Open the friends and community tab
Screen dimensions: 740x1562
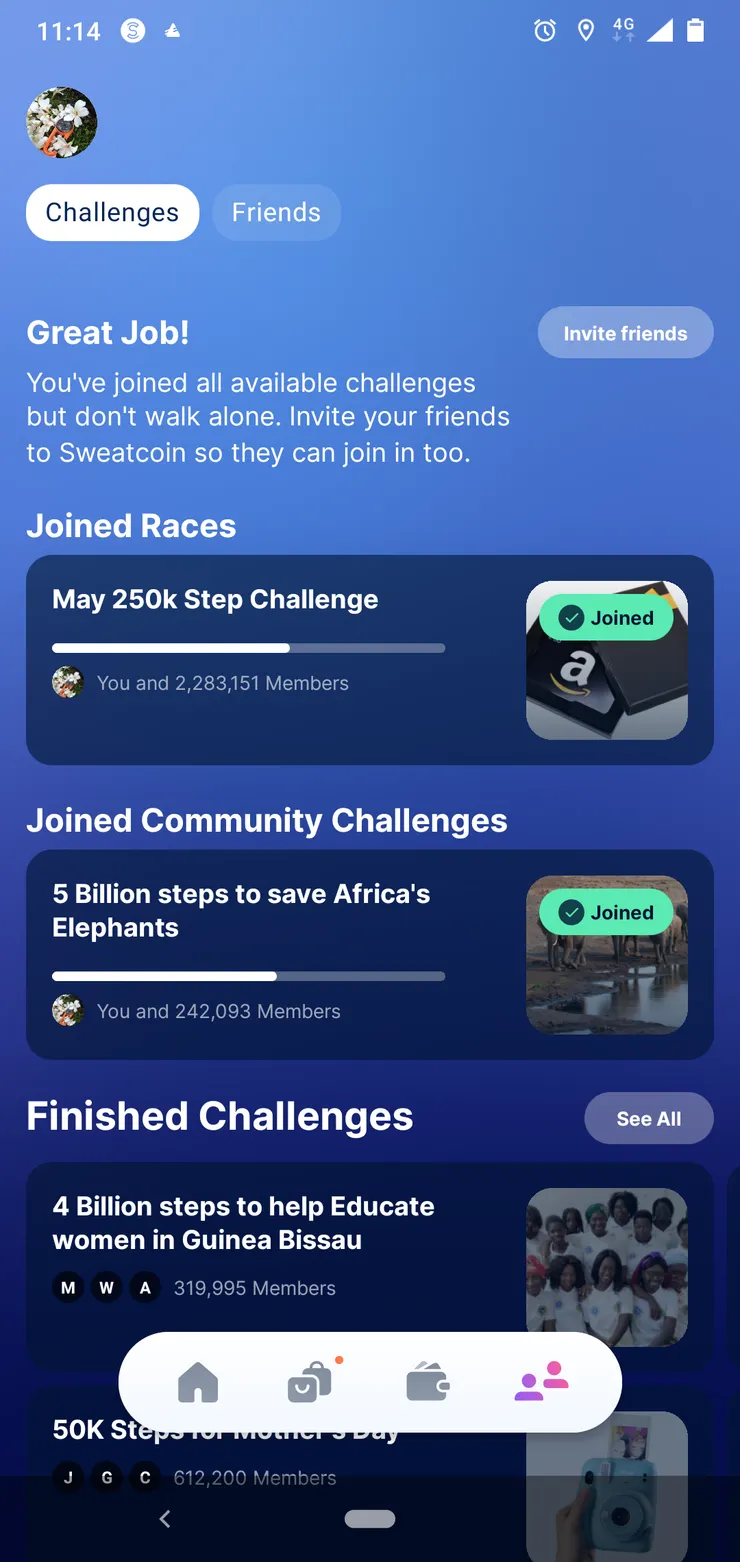tap(541, 1384)
